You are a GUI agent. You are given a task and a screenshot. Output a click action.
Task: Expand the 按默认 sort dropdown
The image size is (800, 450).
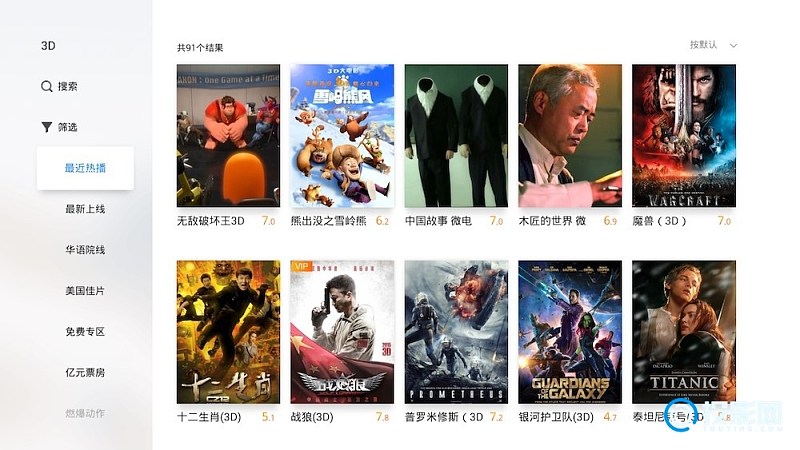[713, 45]
